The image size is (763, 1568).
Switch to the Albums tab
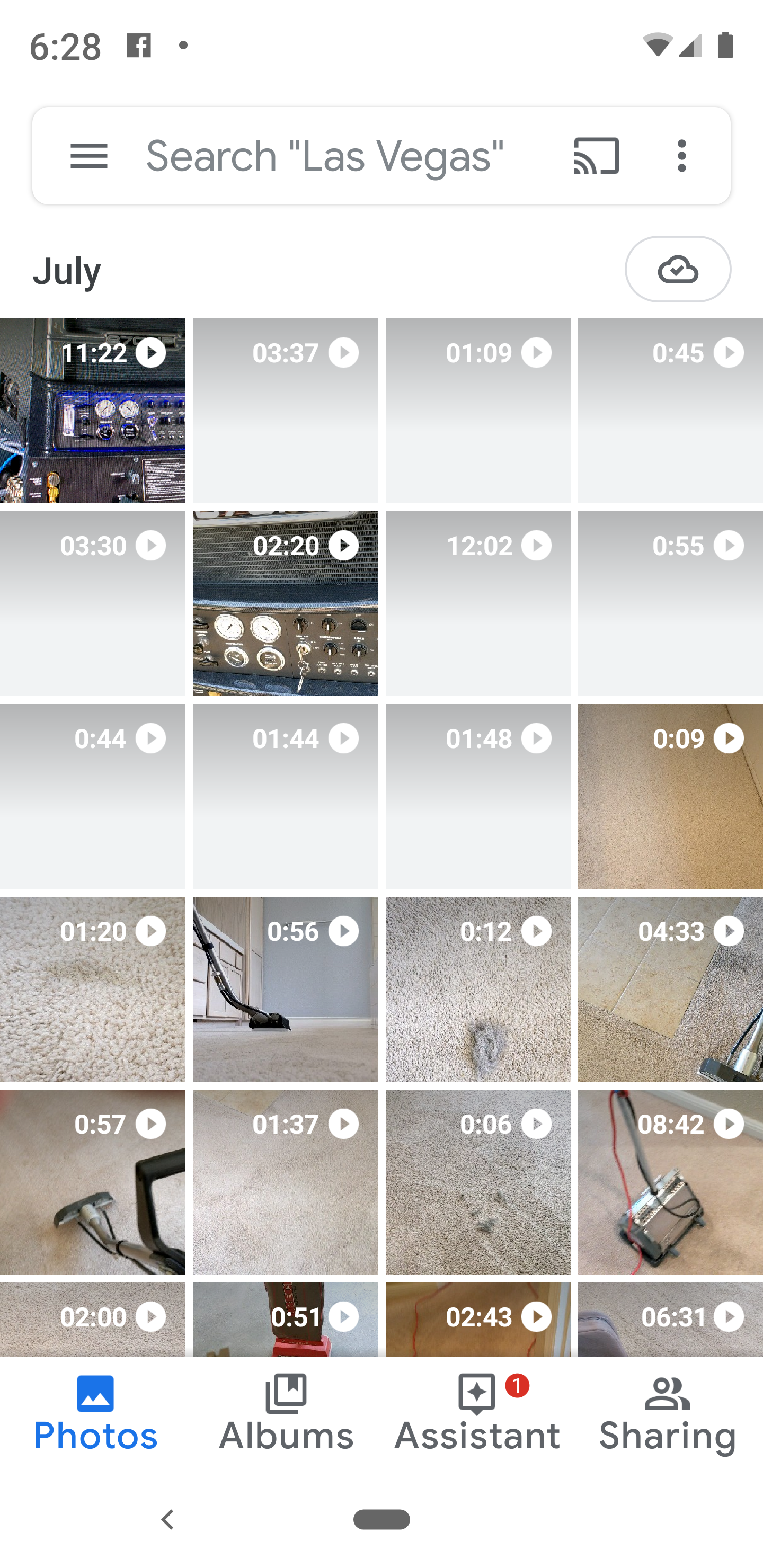click(x=286, y=1413)
